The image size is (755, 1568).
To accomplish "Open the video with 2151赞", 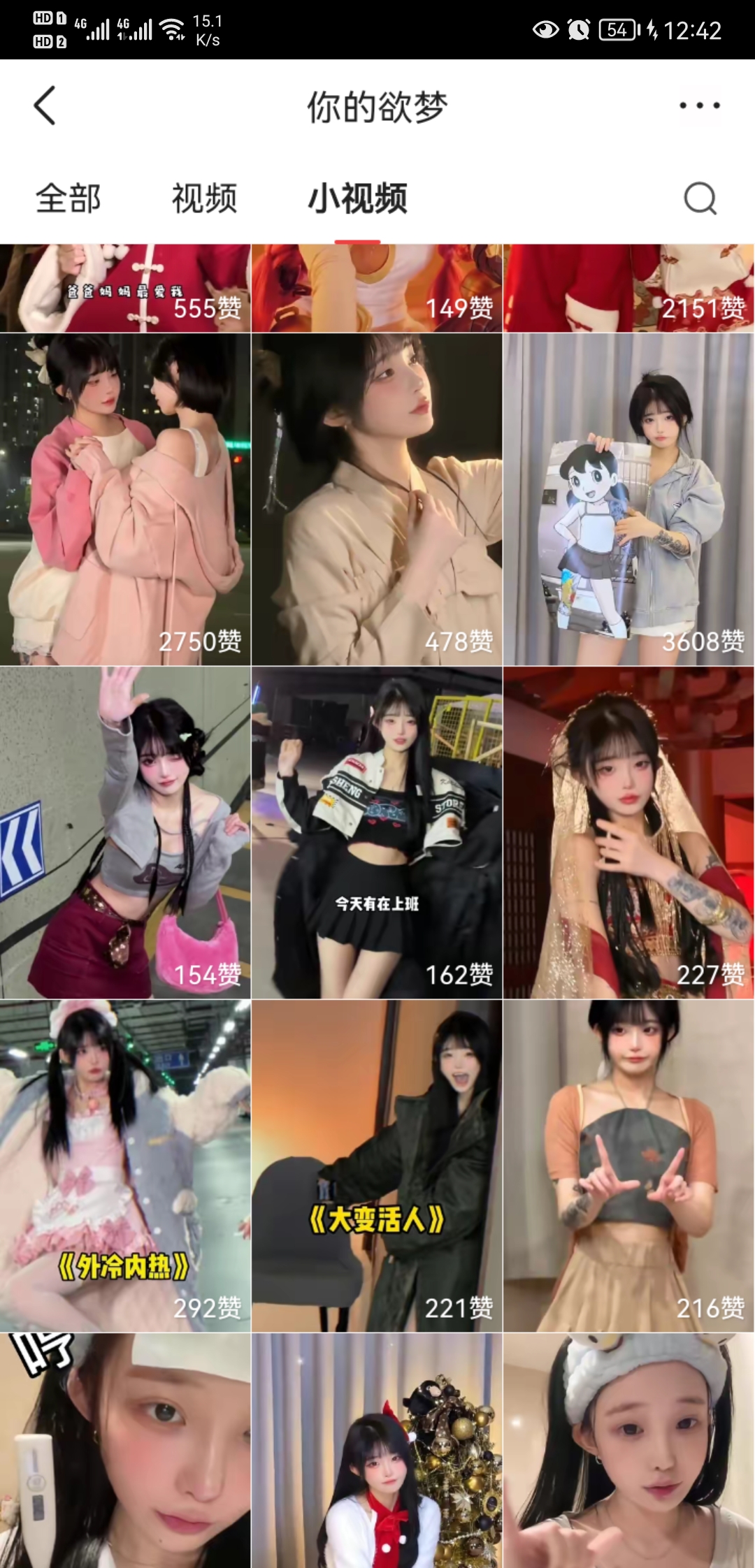I will pos(628,288).
